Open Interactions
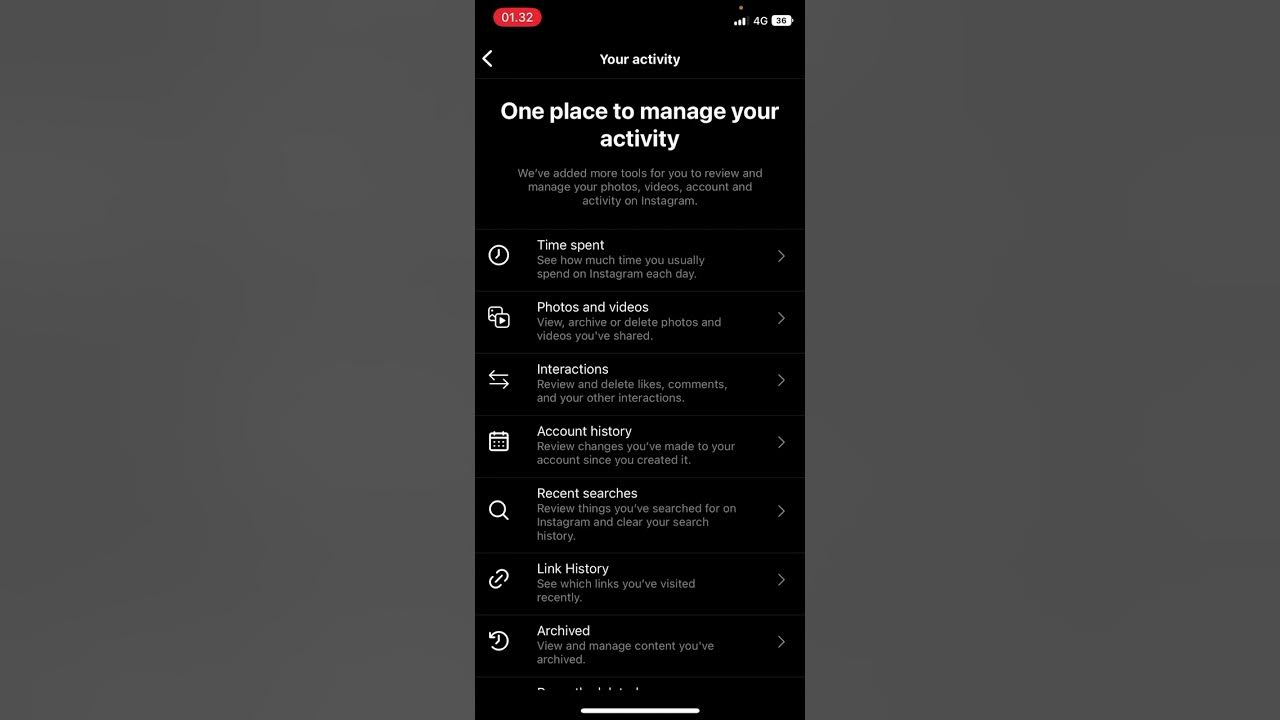Viewport: 1280px width, 720px height. tap(639, 383)
